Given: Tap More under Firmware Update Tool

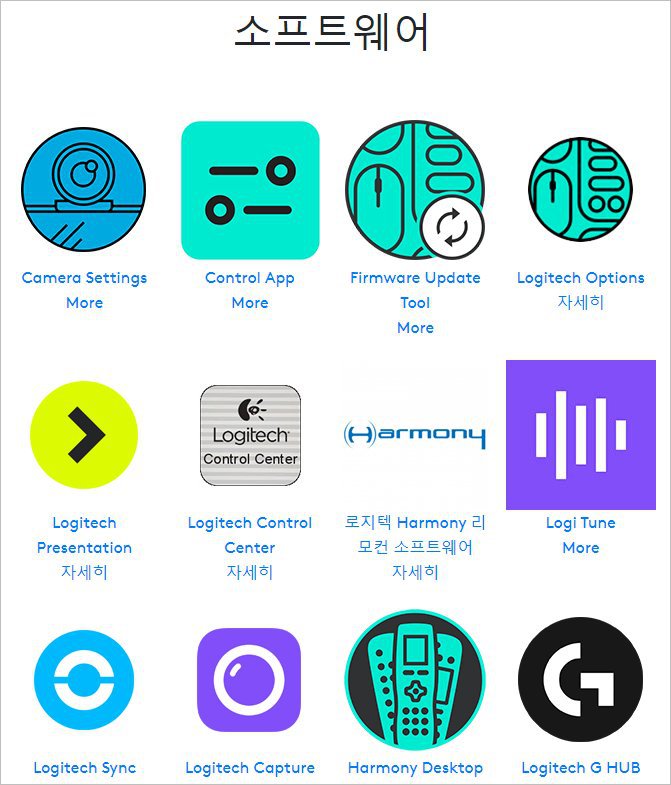Looking at the screenshot, I should [x=415, y=328].
